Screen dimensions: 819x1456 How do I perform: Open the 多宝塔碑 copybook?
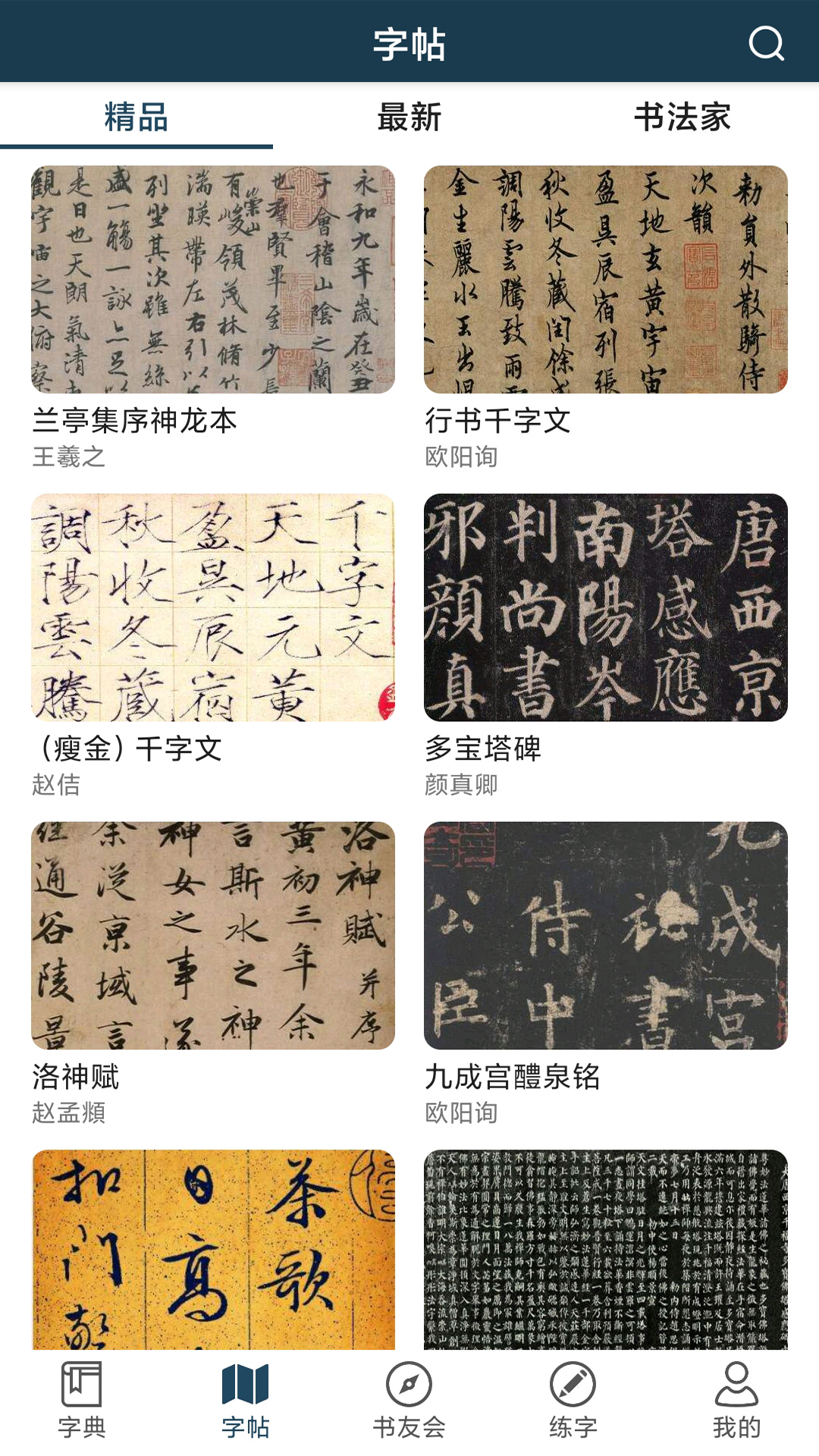(x=605, y=607)
